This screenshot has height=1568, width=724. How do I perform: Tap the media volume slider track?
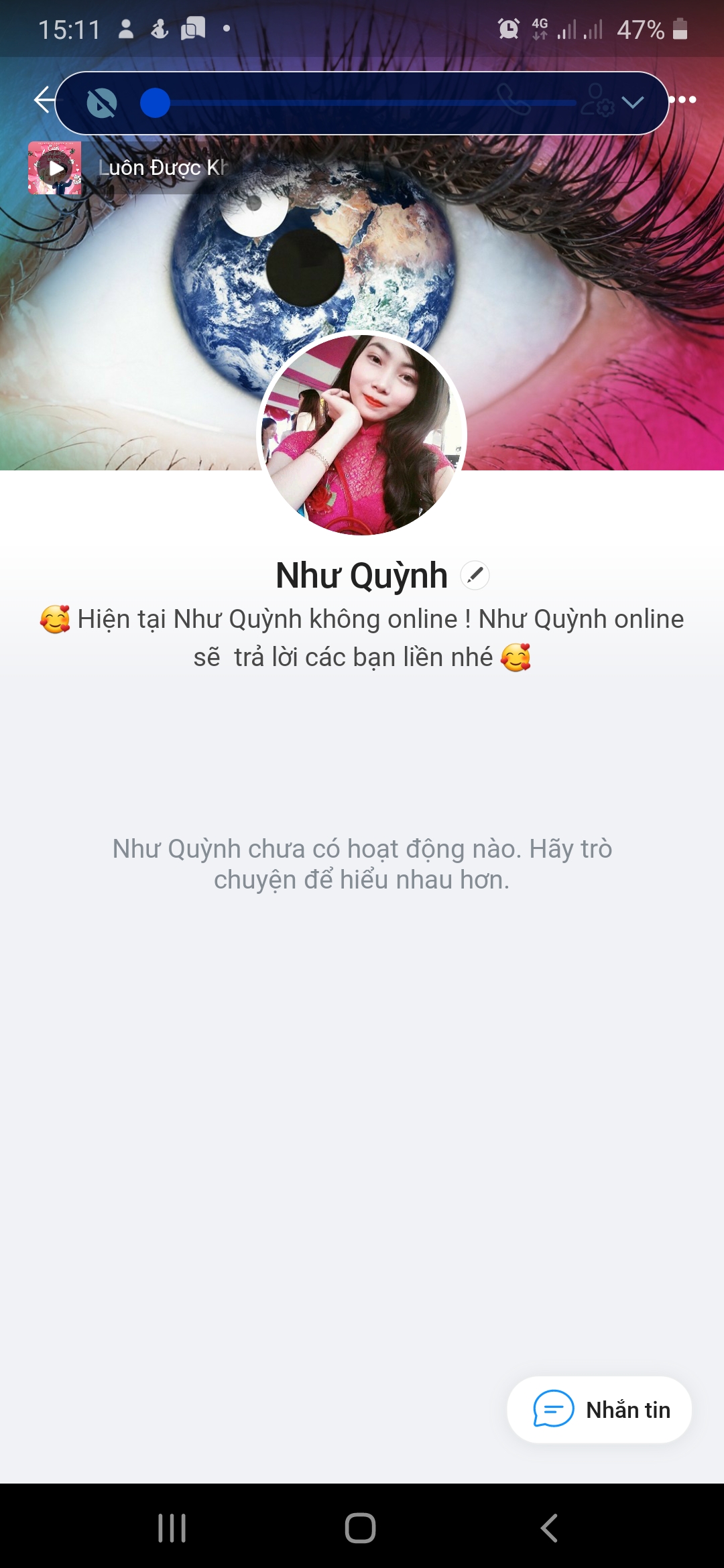[358, 103]
